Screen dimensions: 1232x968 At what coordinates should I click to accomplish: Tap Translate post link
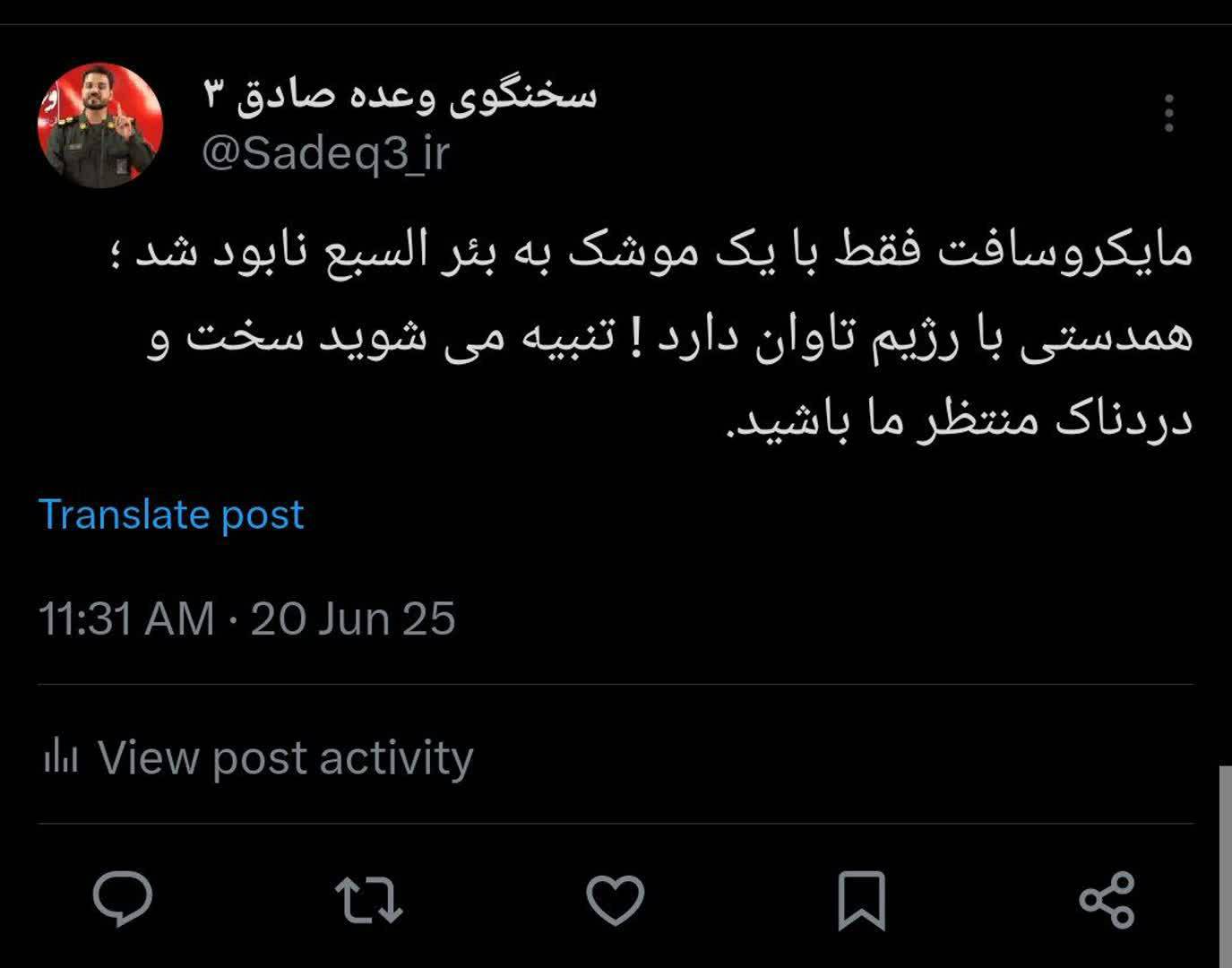point(171,514)
